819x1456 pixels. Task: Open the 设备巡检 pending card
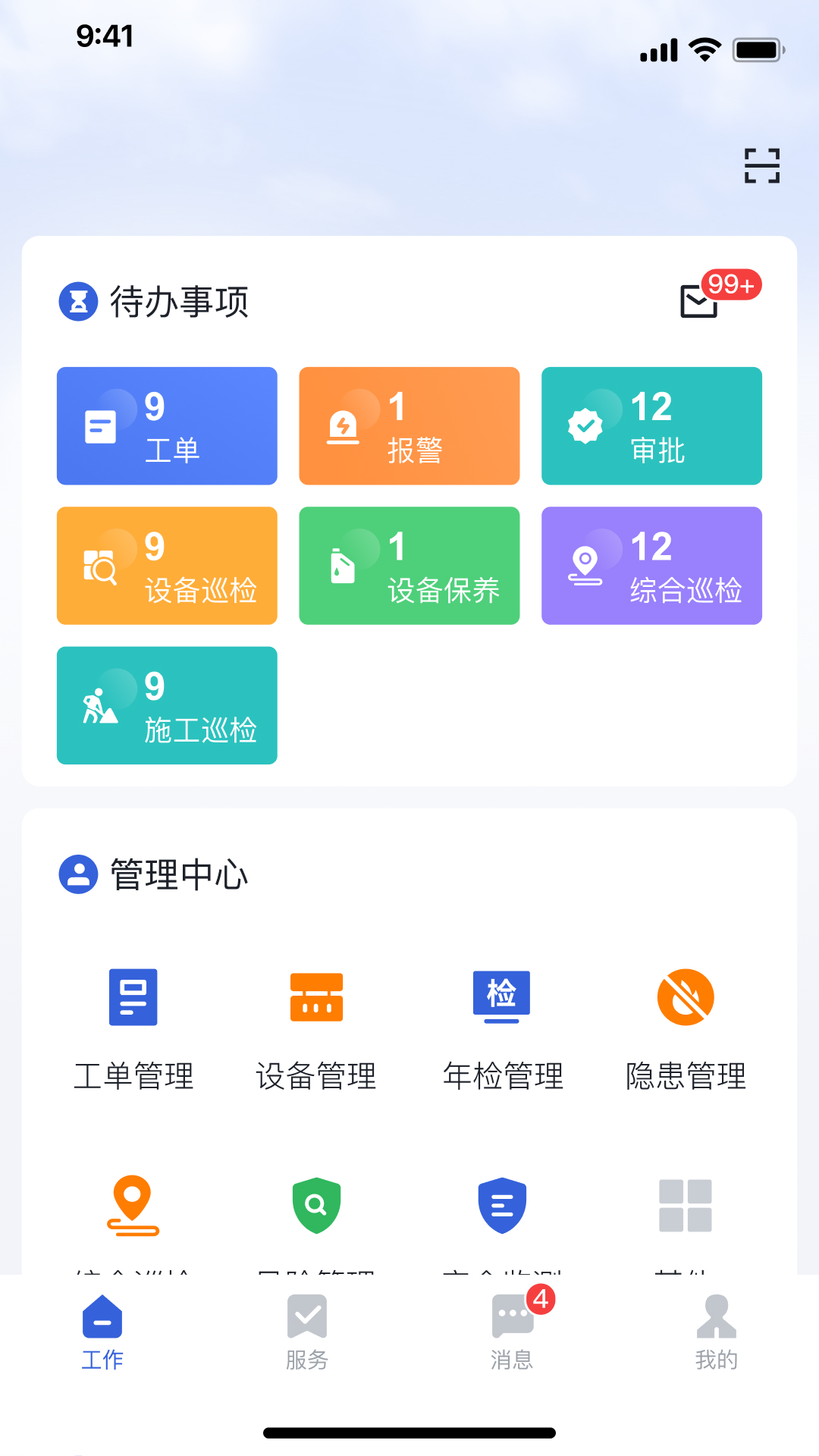167,566
